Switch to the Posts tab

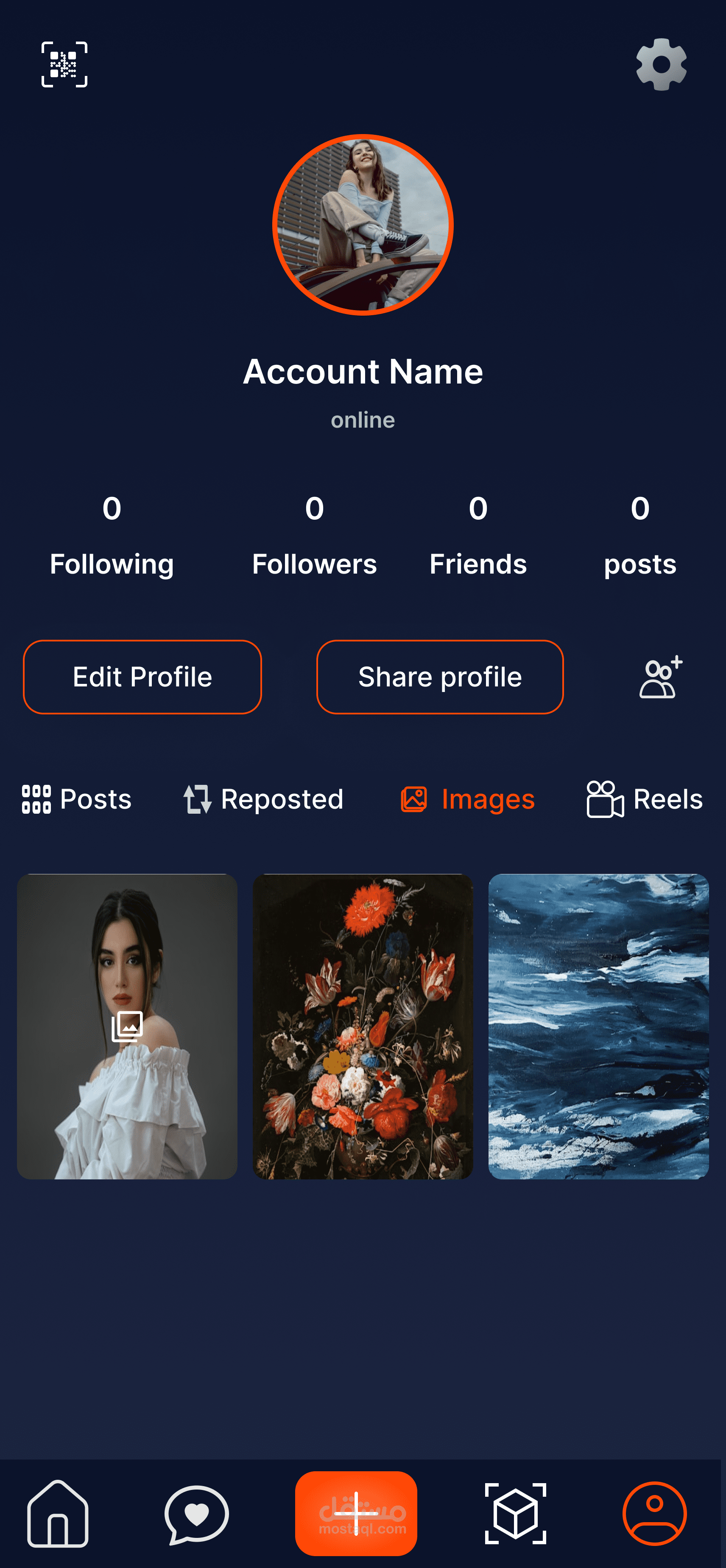77,799
